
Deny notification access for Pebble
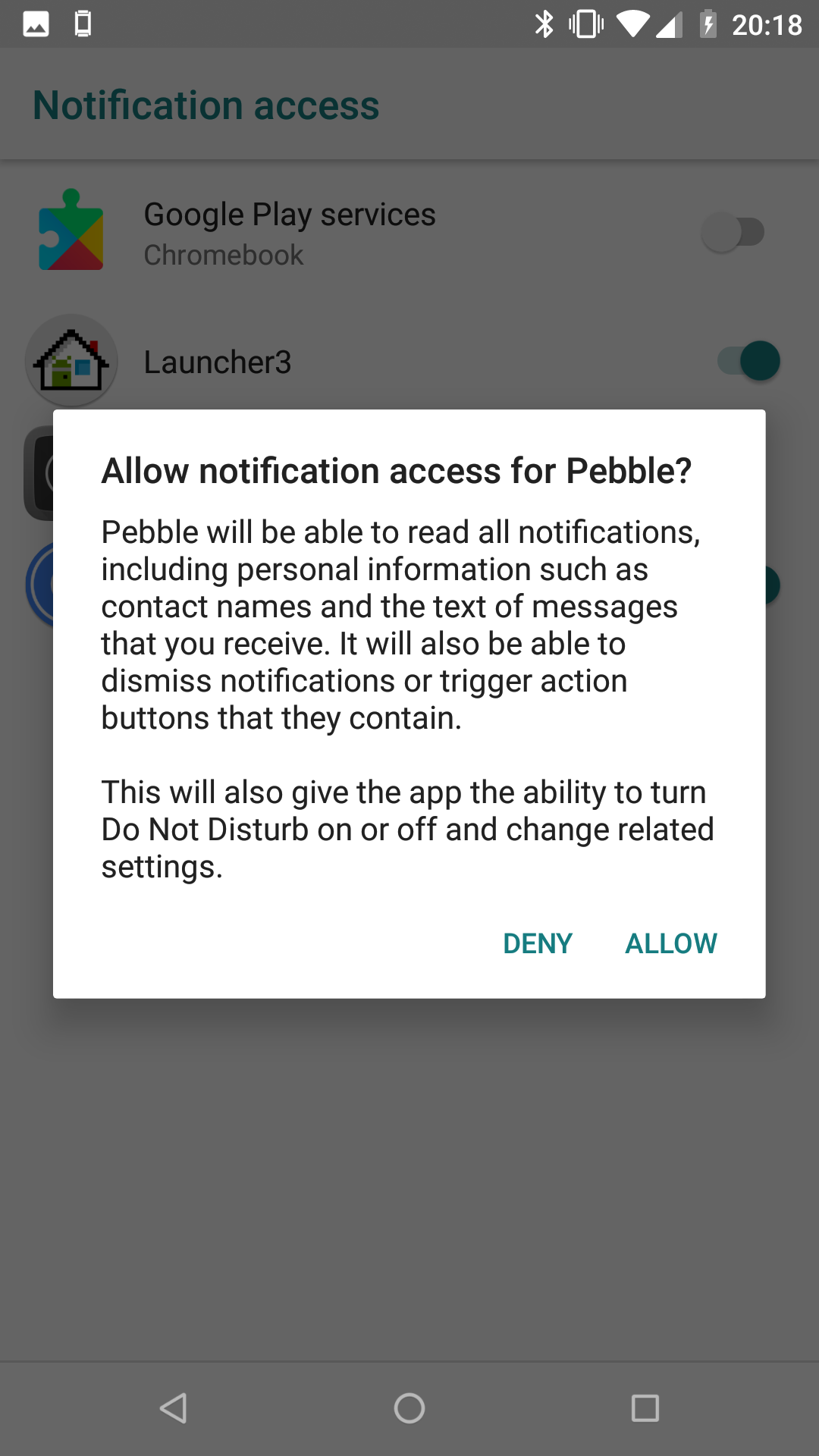point(538,943)
